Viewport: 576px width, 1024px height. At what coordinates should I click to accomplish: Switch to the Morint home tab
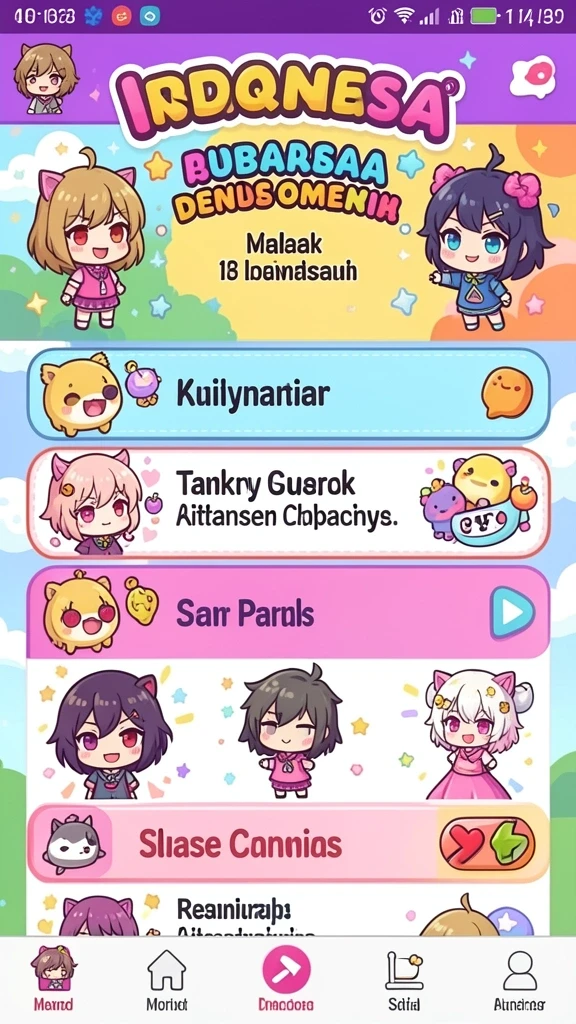pos(167,980)
